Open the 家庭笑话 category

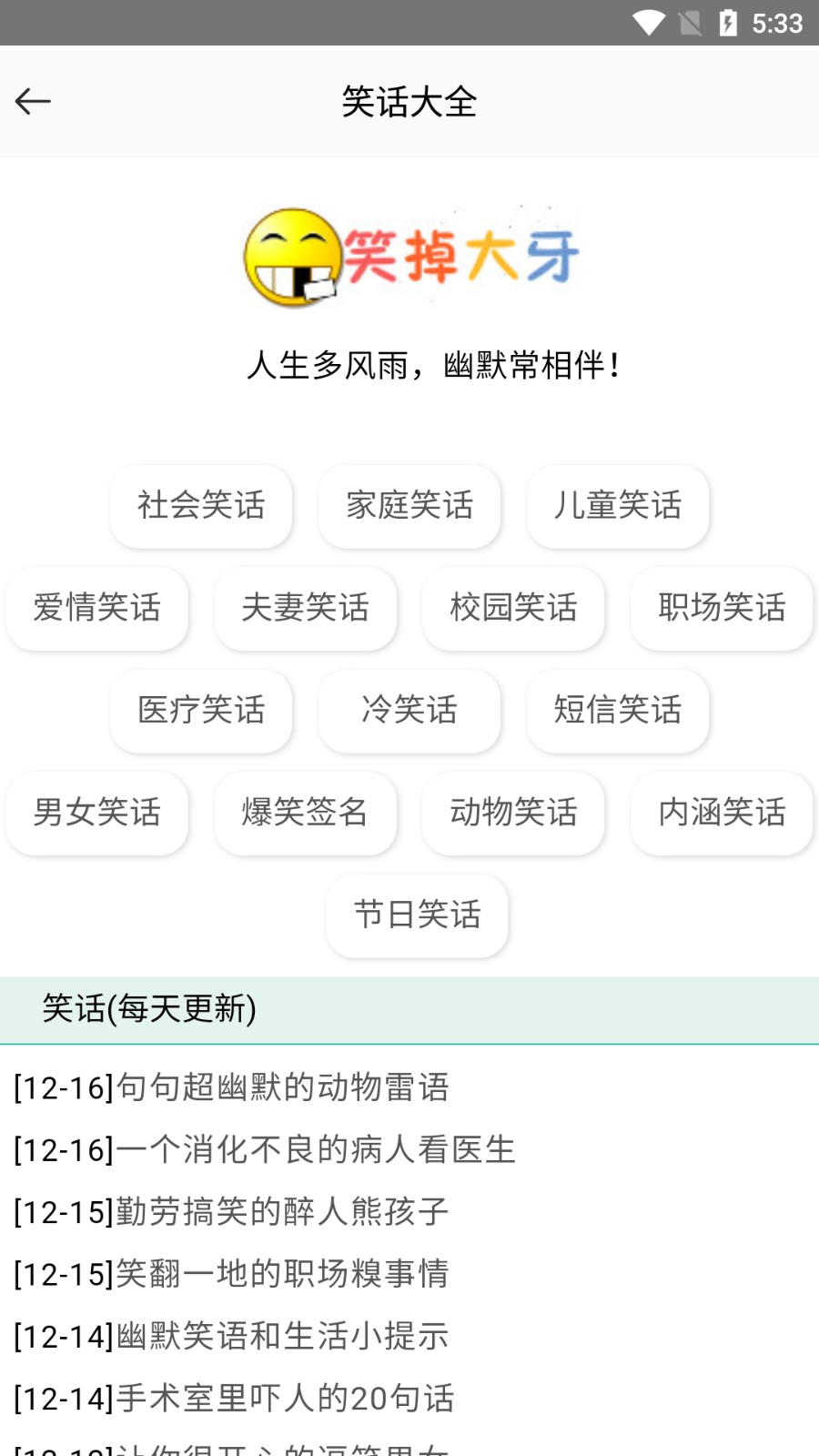click(x=409, y=507)
